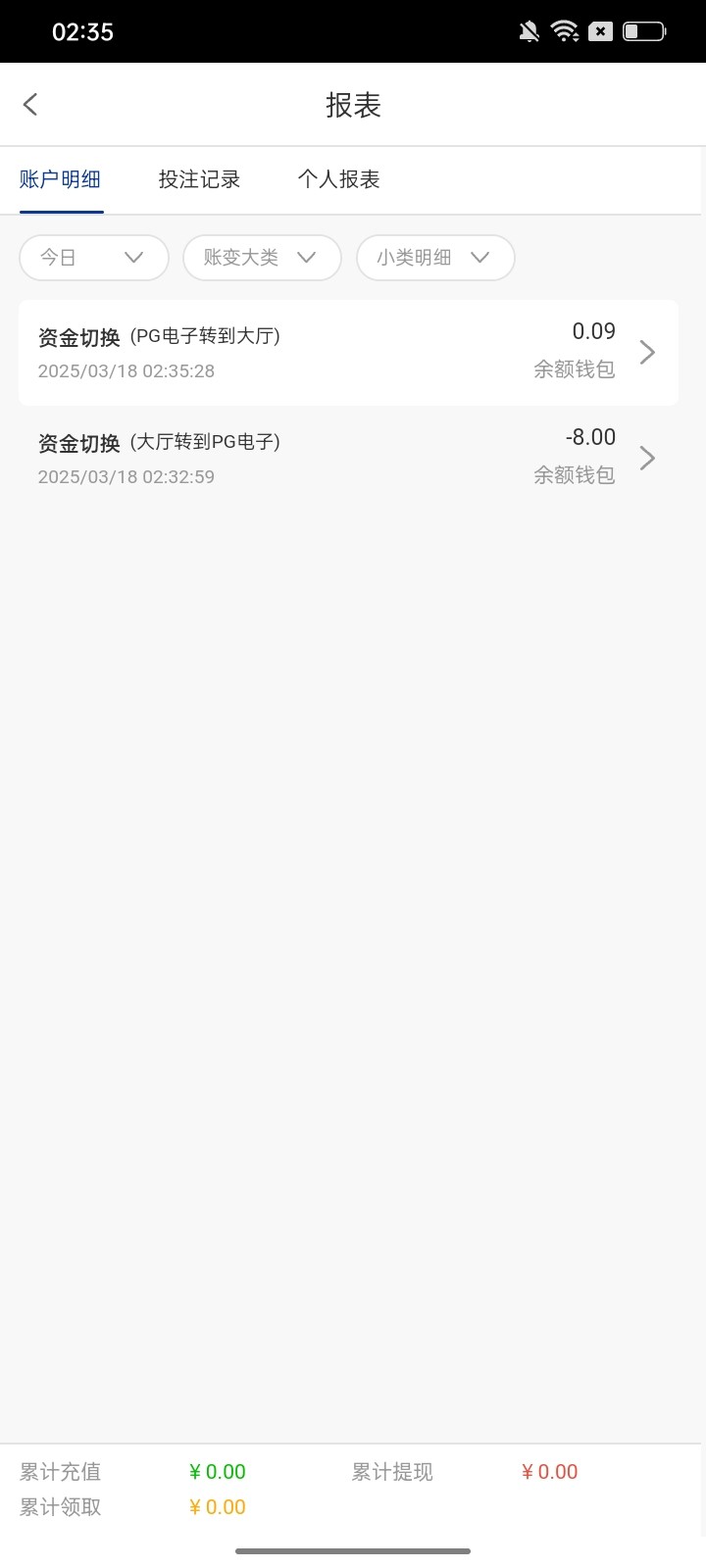
Task: Expand the 今日 date dropdown
Action: click(94, 258)
